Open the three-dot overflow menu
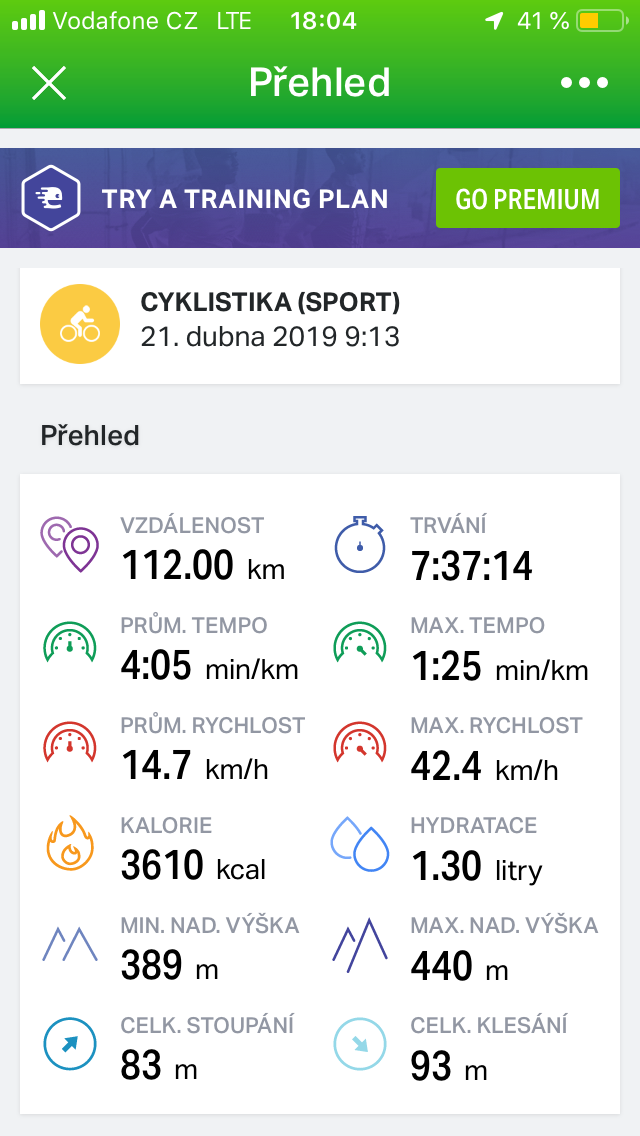This screenshot has height=1136, width=640. (585, 83)
